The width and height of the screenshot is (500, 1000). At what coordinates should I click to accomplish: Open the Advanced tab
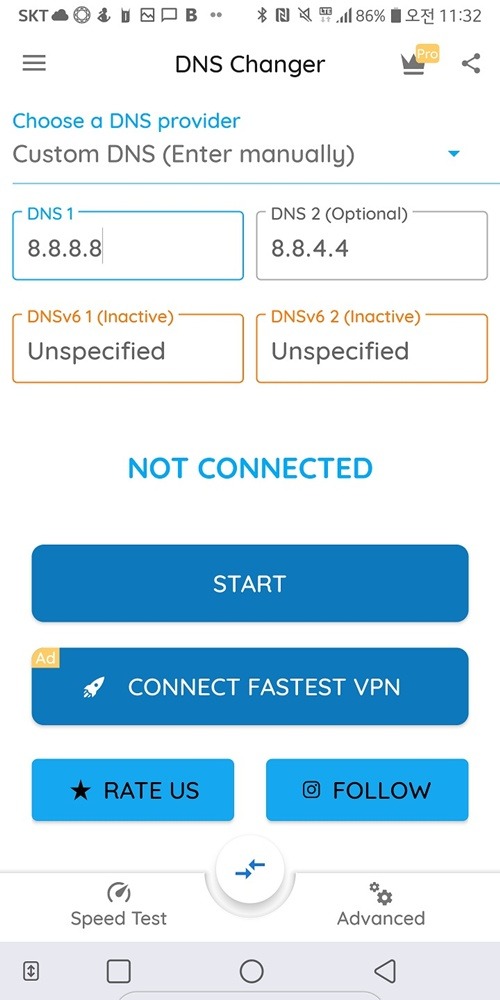(381, 905)
